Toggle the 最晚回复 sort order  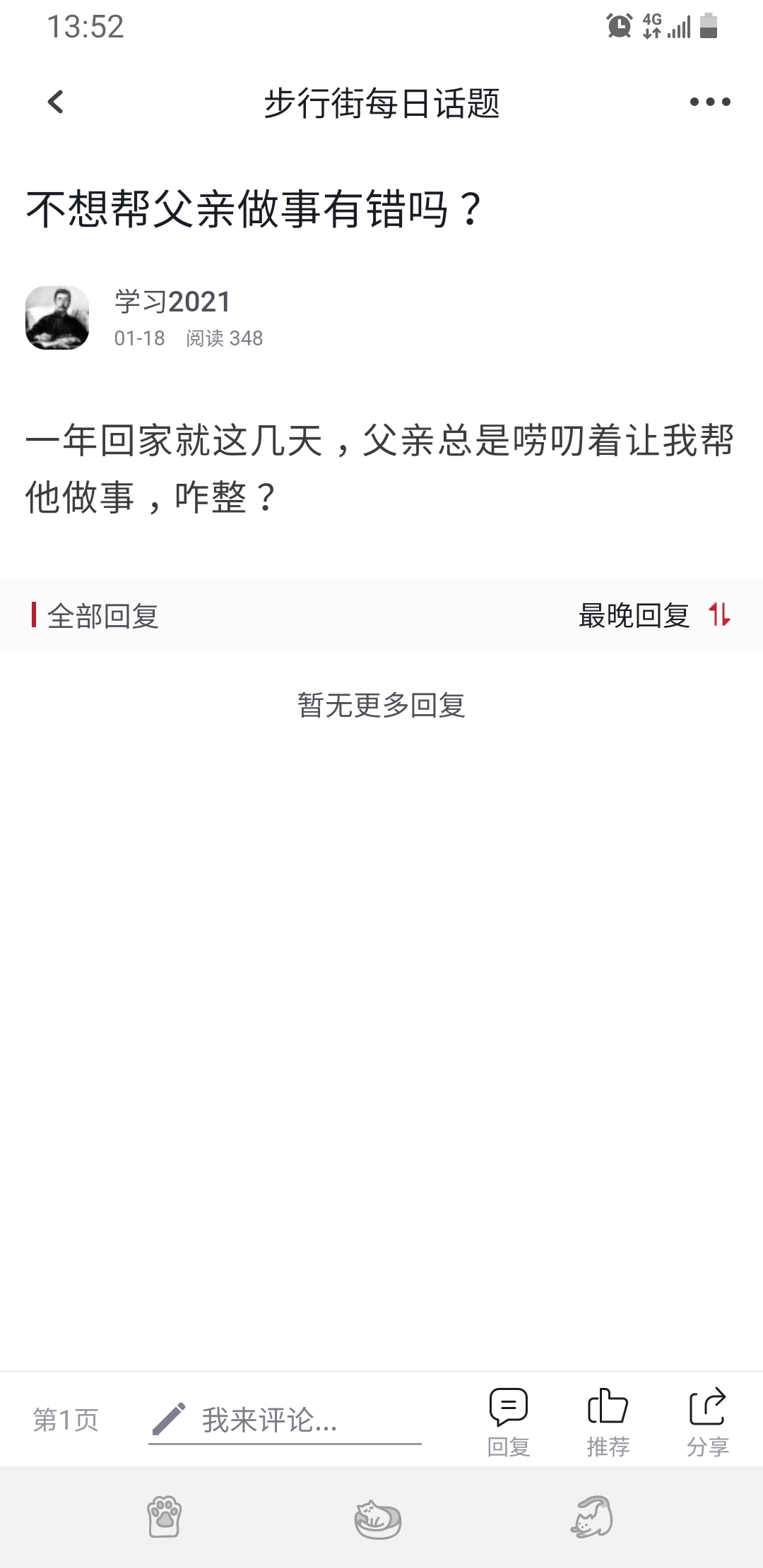[x=655, y=615]
